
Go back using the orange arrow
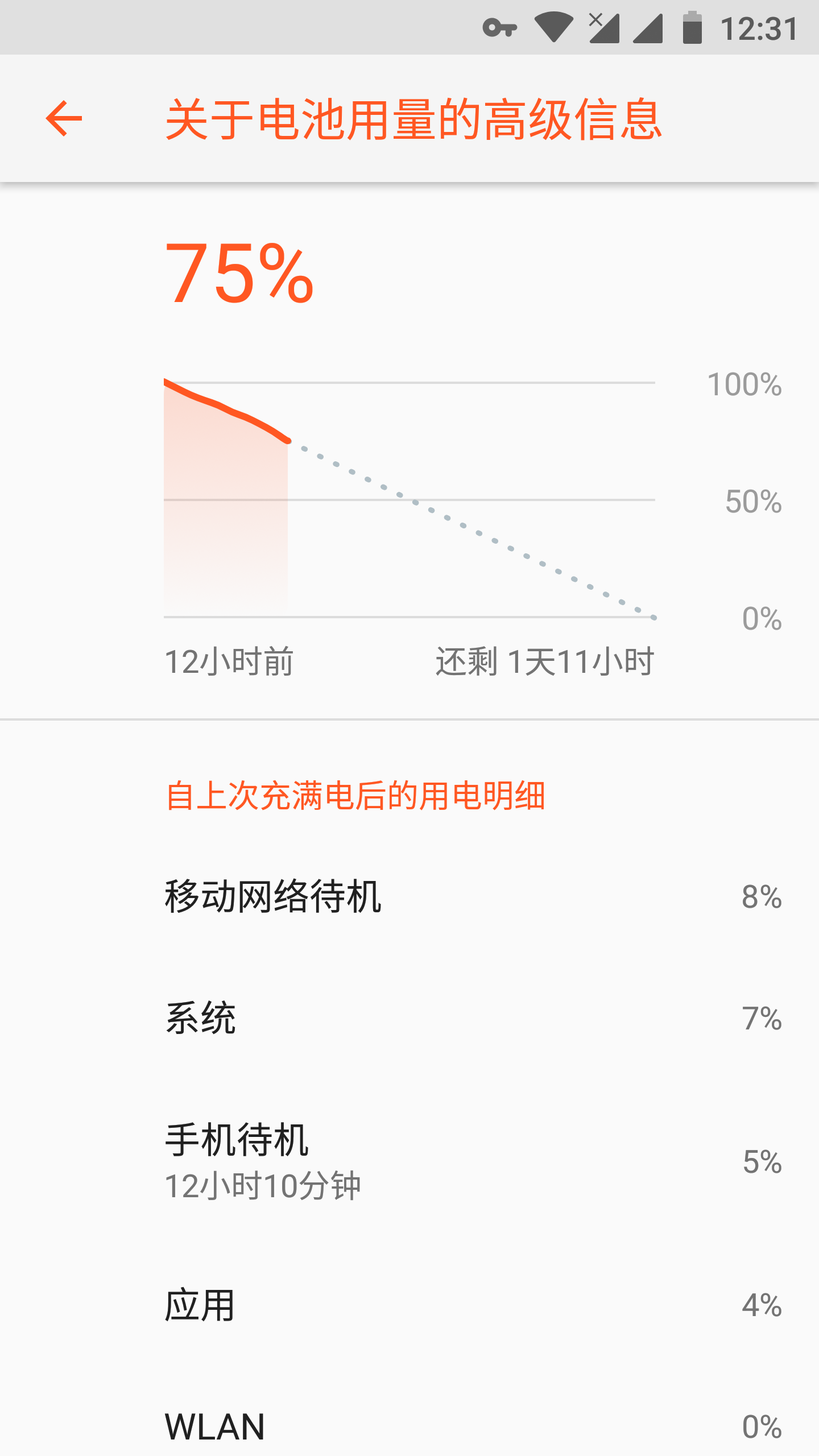pyautogui.click(x=64, y=118)
